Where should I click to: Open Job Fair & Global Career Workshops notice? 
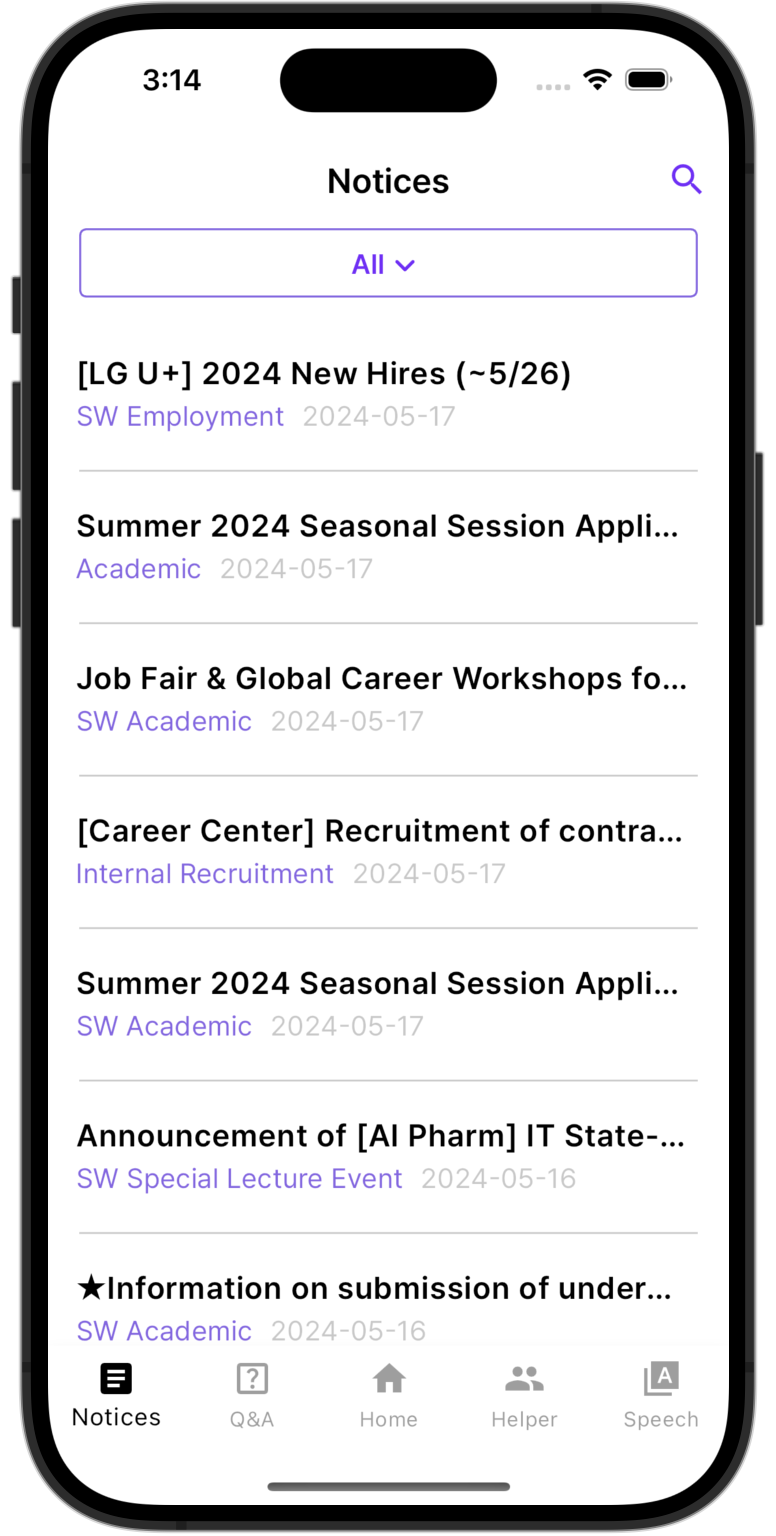pos(388,699)
